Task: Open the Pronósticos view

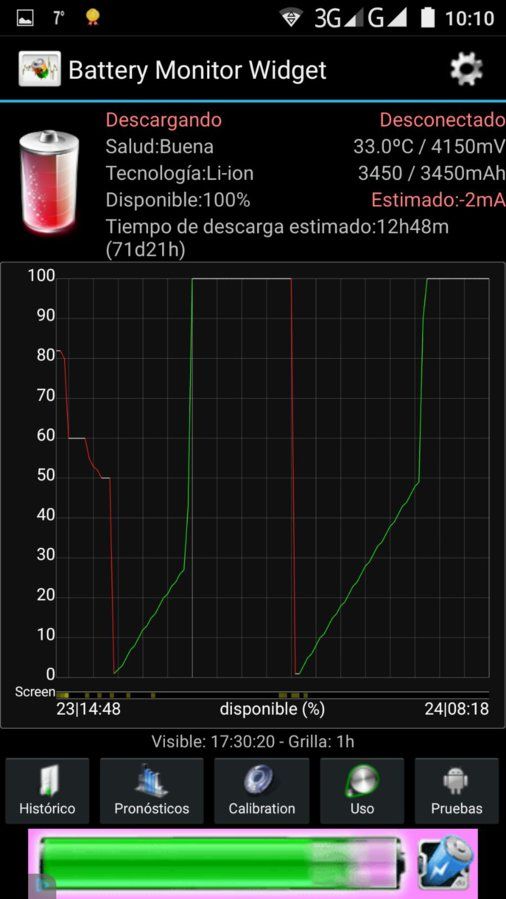Action: tap(152, 791)
